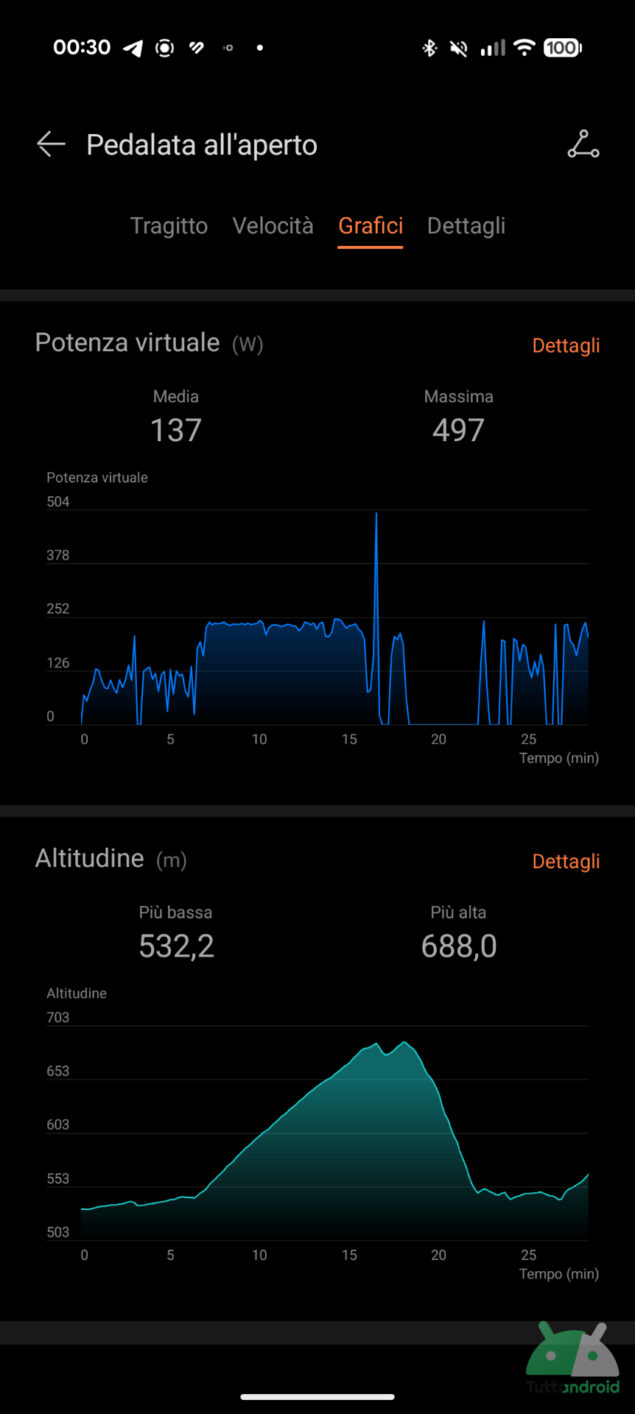Open the route share icon

click(583, 145)
